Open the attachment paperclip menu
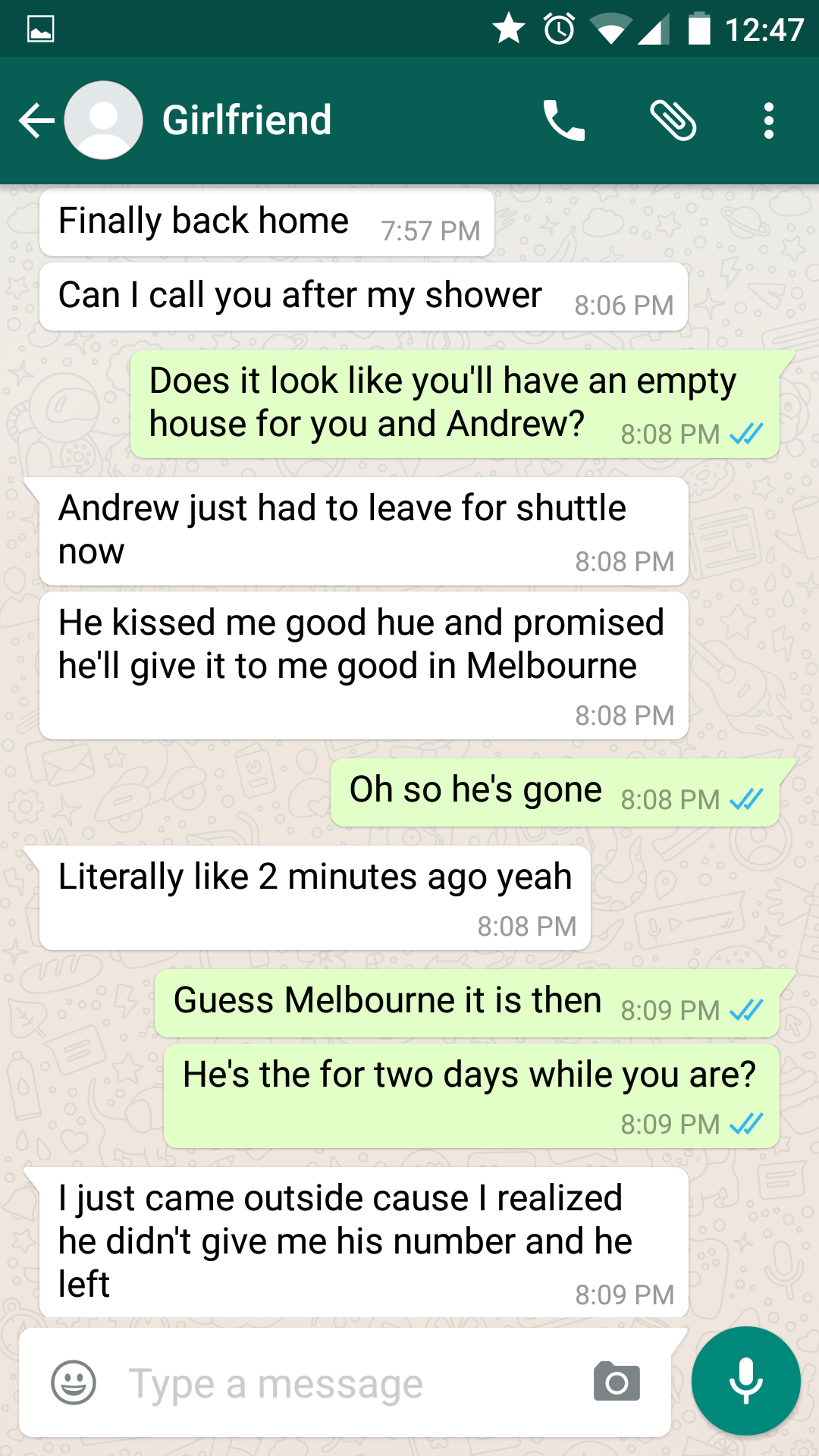819x1456 pixels. tap(673, 121)
